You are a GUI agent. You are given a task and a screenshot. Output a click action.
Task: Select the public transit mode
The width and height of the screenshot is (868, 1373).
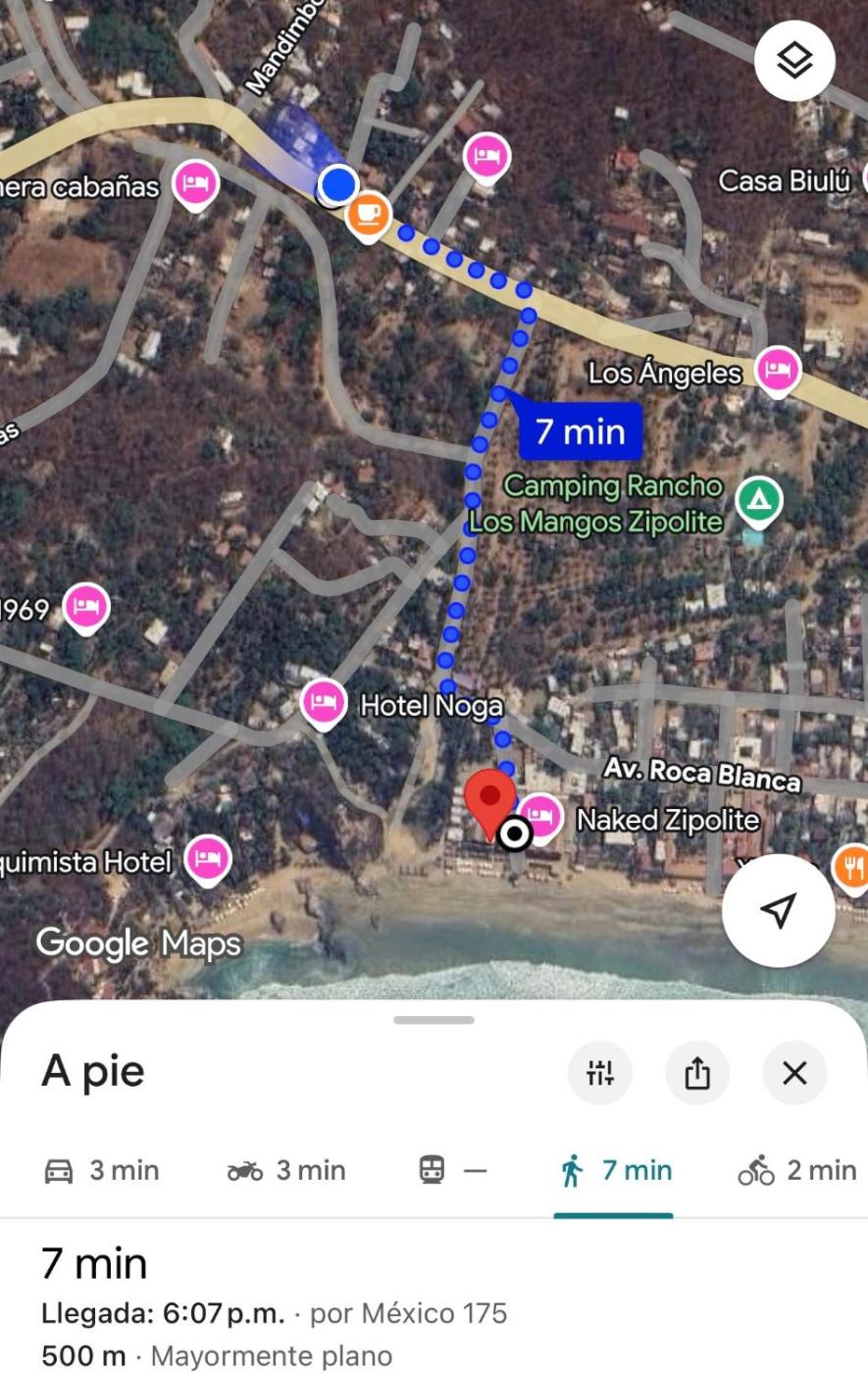point(452,1170)
